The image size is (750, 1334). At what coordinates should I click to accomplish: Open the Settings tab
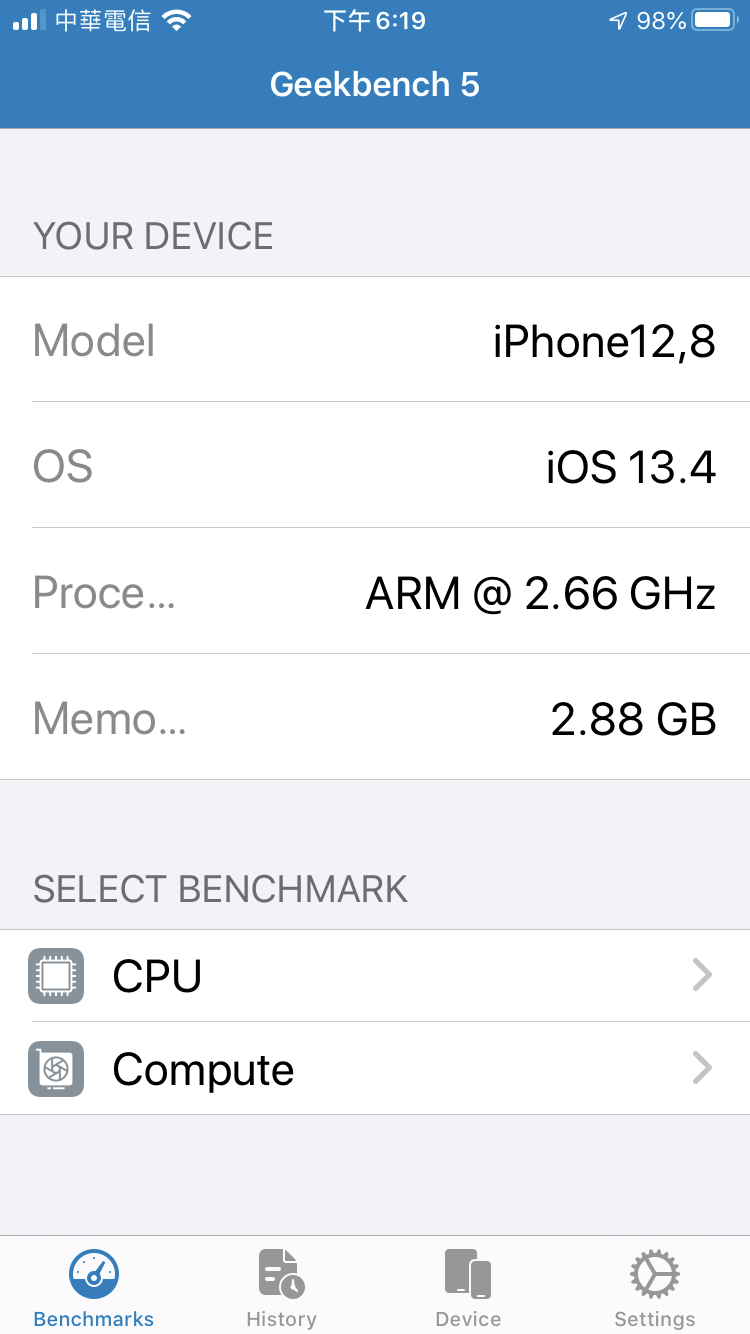[x=655, y=1288]
